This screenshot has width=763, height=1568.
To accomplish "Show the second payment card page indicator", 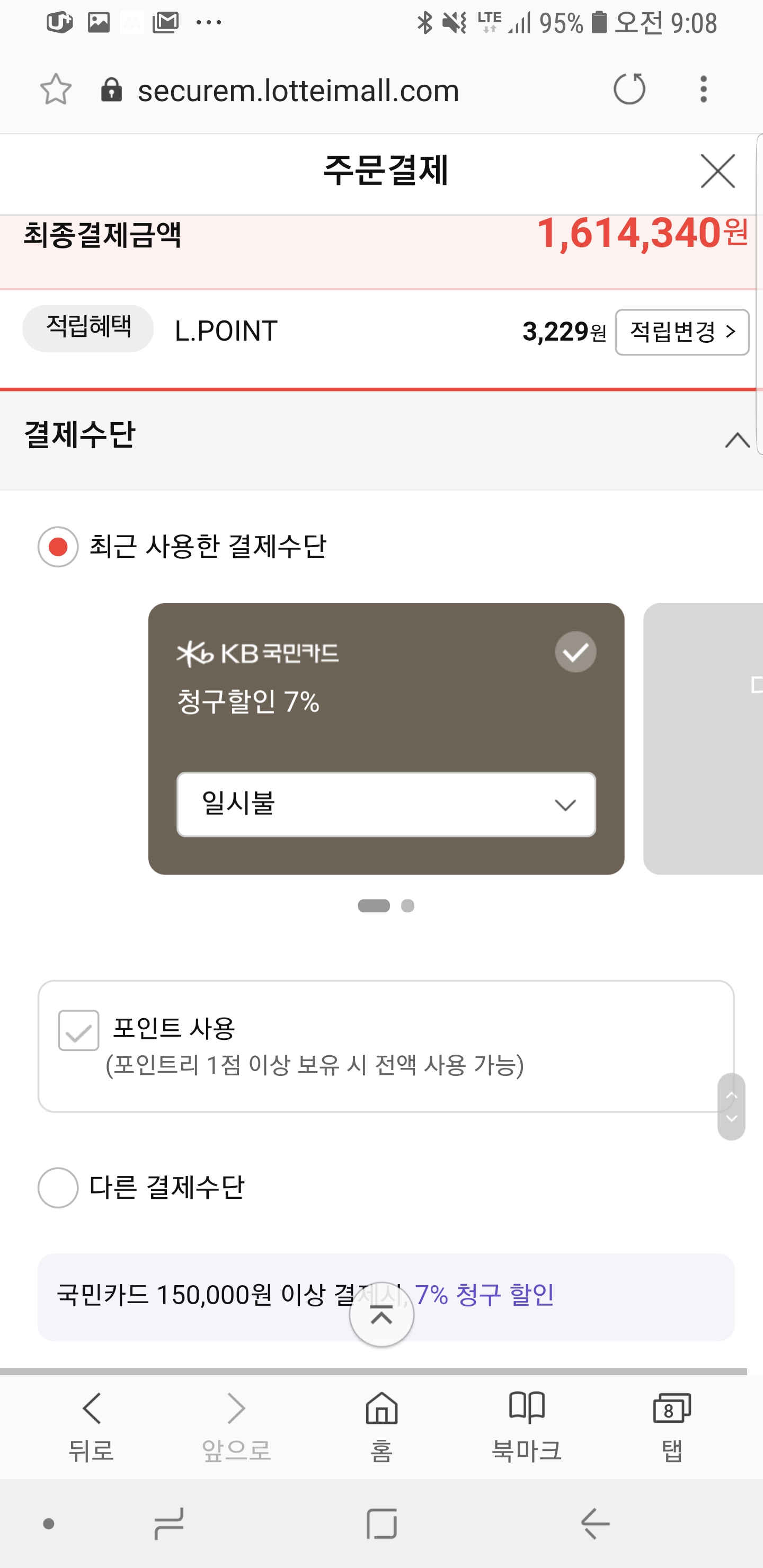I will pyautogui.click(x=408, y=906).
